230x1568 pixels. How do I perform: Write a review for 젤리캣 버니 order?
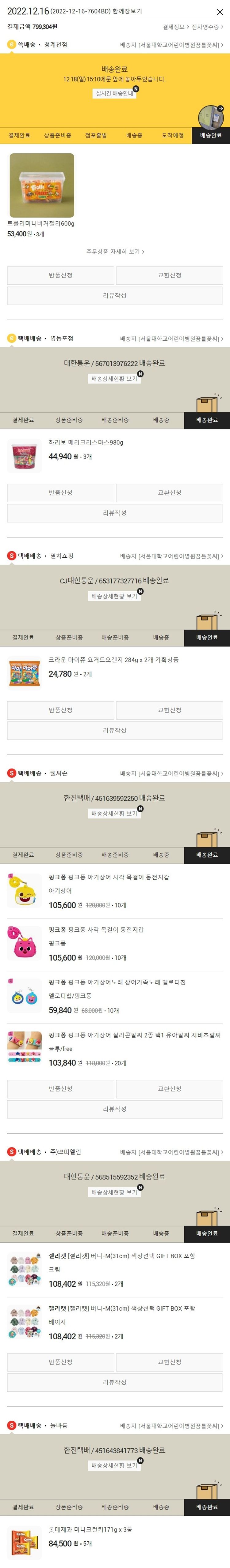tap(115, 1382)
